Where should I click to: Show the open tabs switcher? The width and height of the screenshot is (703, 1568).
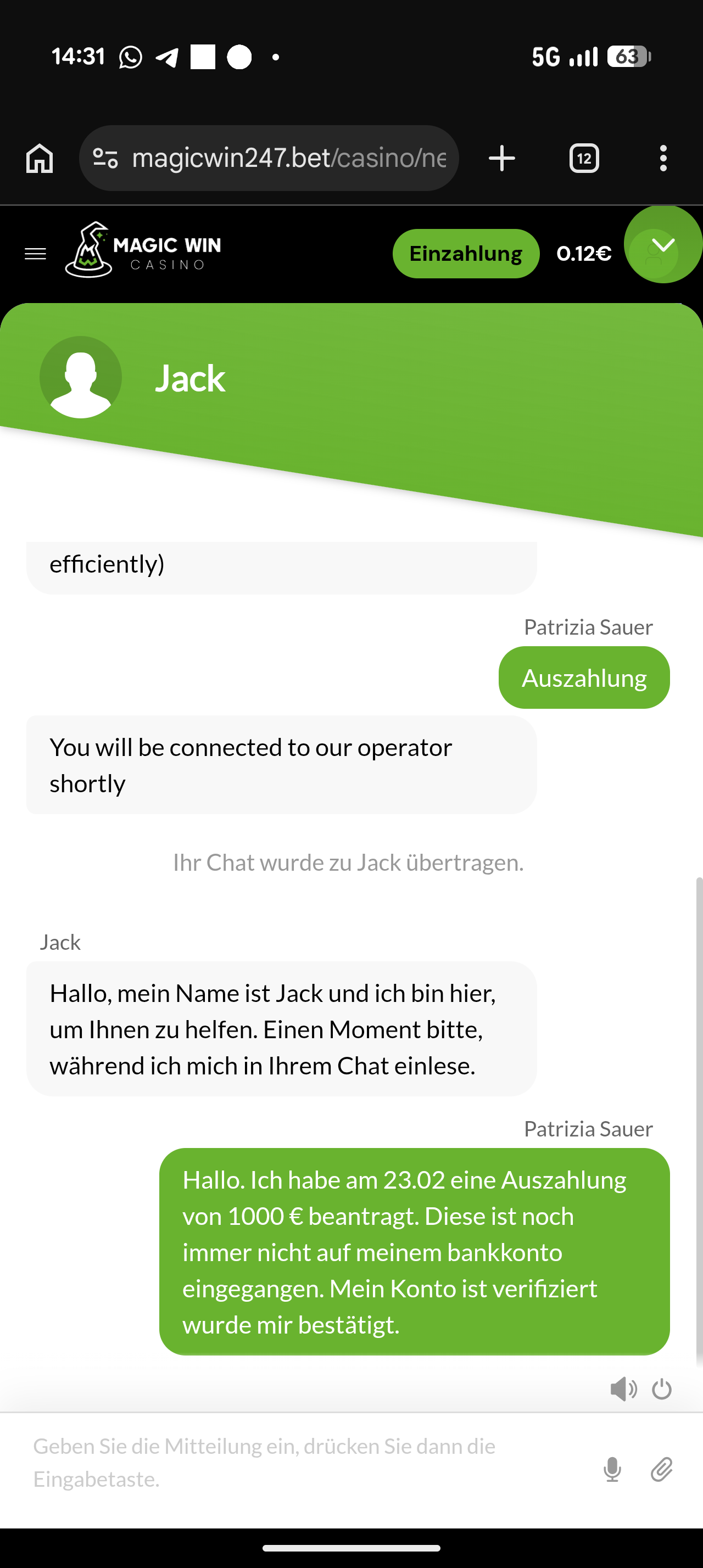pos(584,158)
